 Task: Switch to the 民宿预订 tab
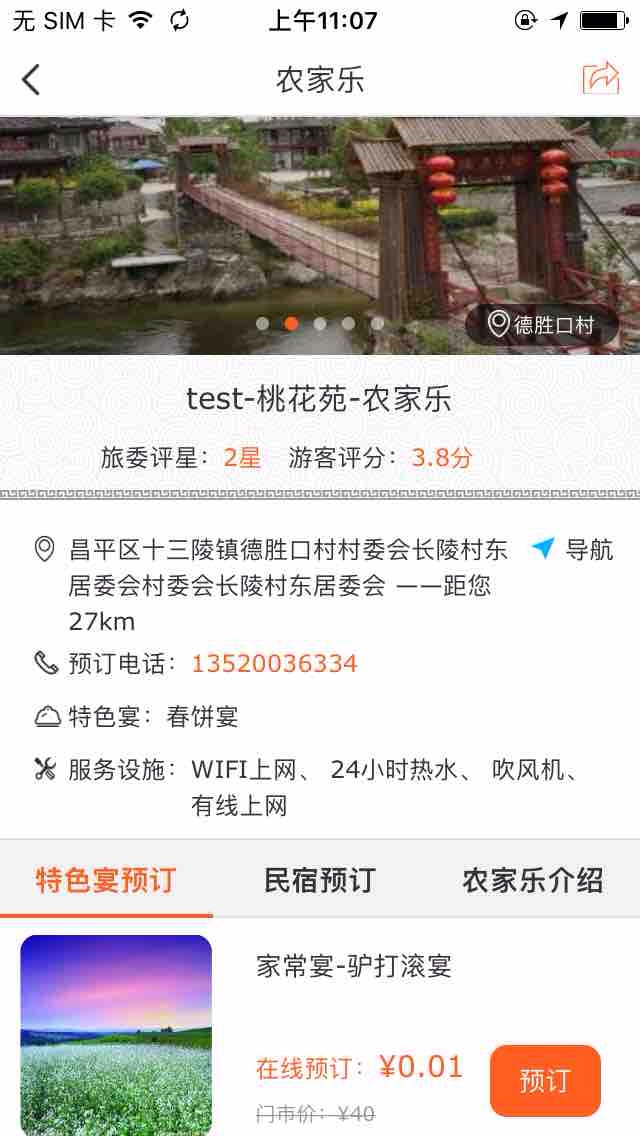click(319, 880)
